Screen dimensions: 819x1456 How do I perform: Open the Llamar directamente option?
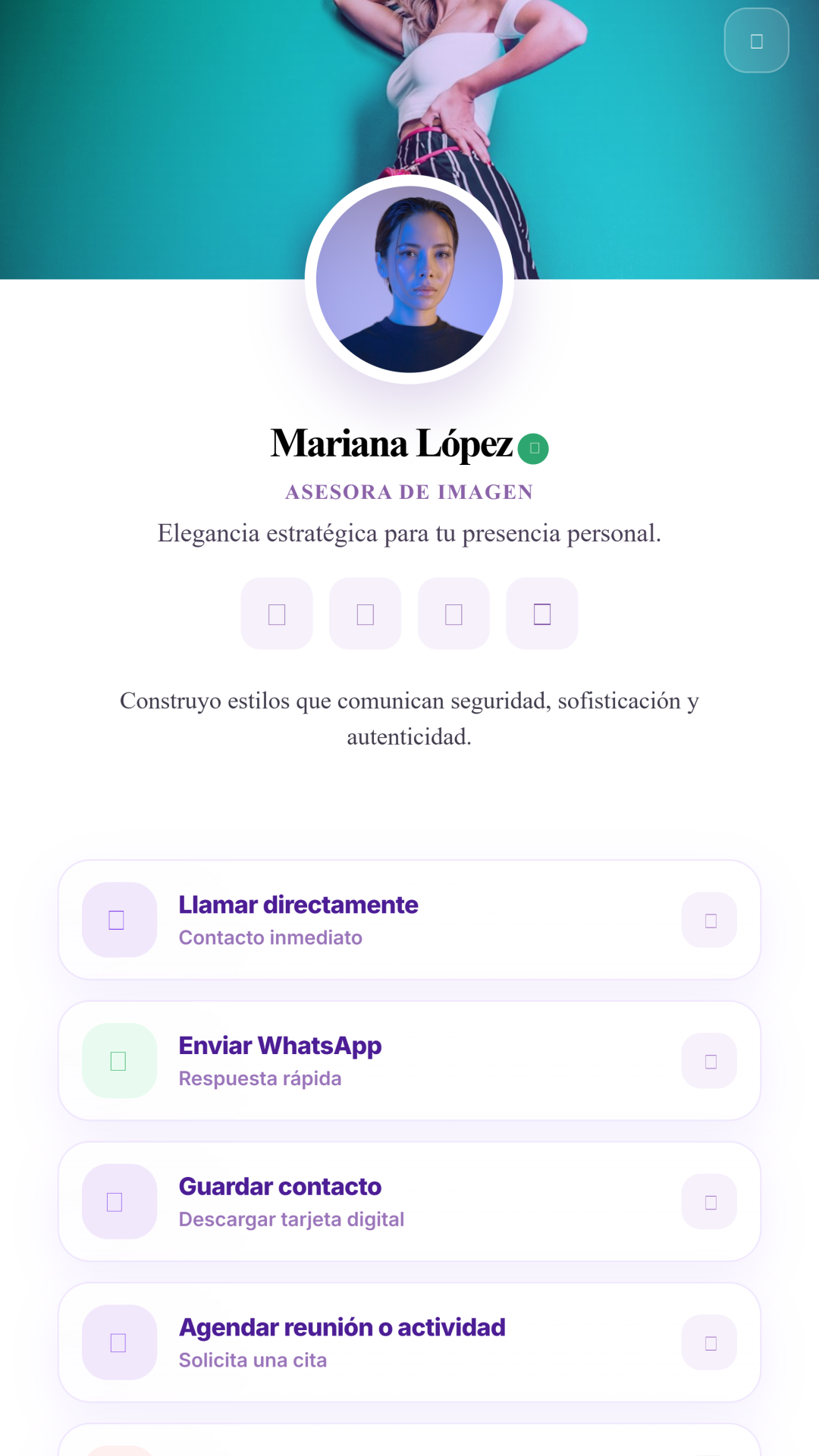coord(409,920)
